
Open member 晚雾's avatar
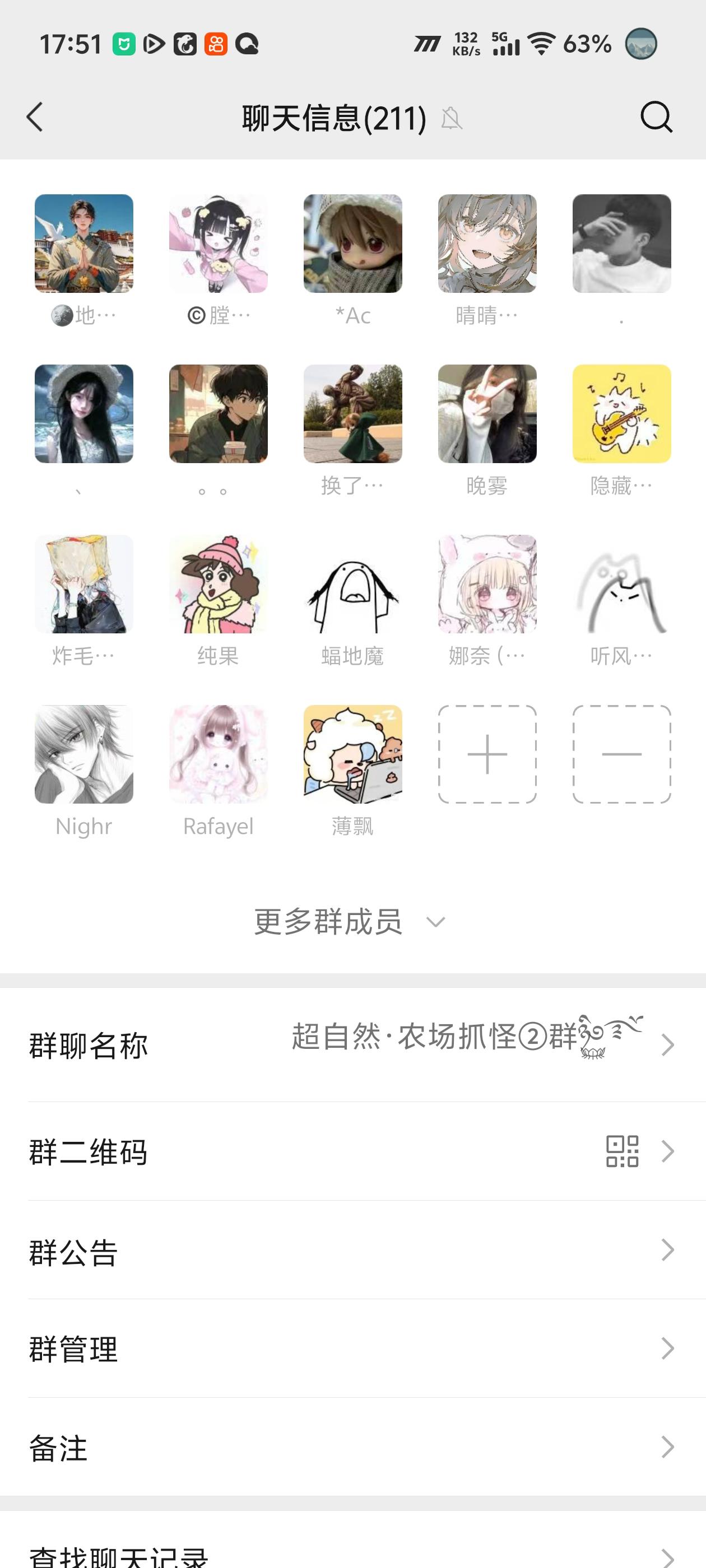tap(486, 414)
